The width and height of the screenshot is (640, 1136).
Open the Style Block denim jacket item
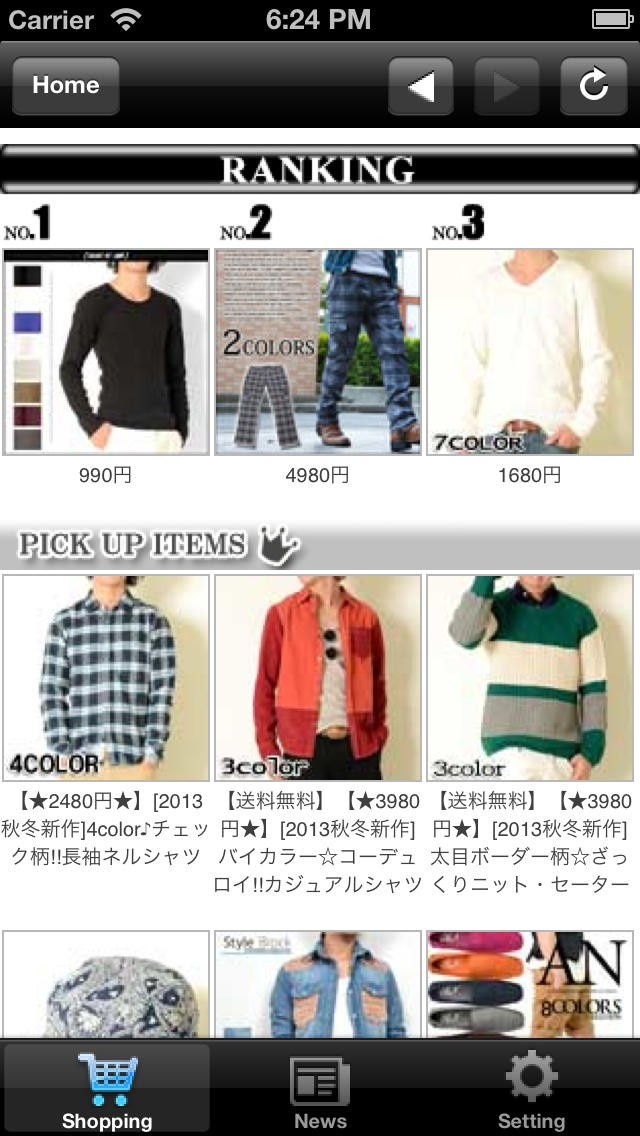tap(318, 984)
